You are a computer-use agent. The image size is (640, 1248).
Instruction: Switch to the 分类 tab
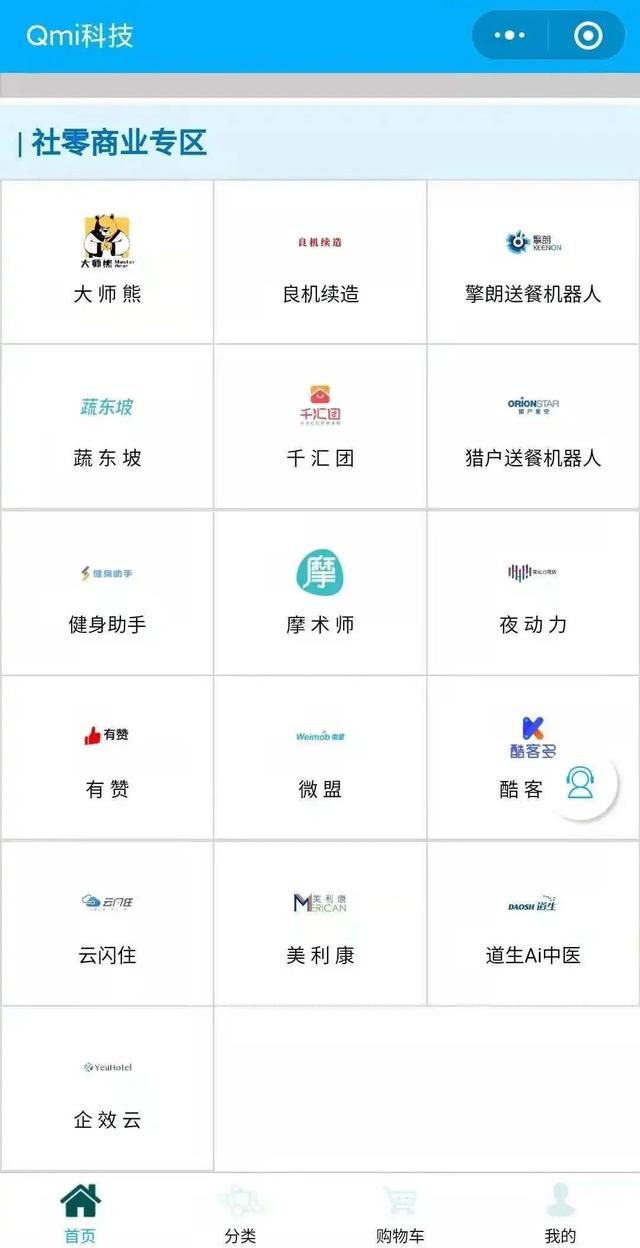click(240, 1214)
